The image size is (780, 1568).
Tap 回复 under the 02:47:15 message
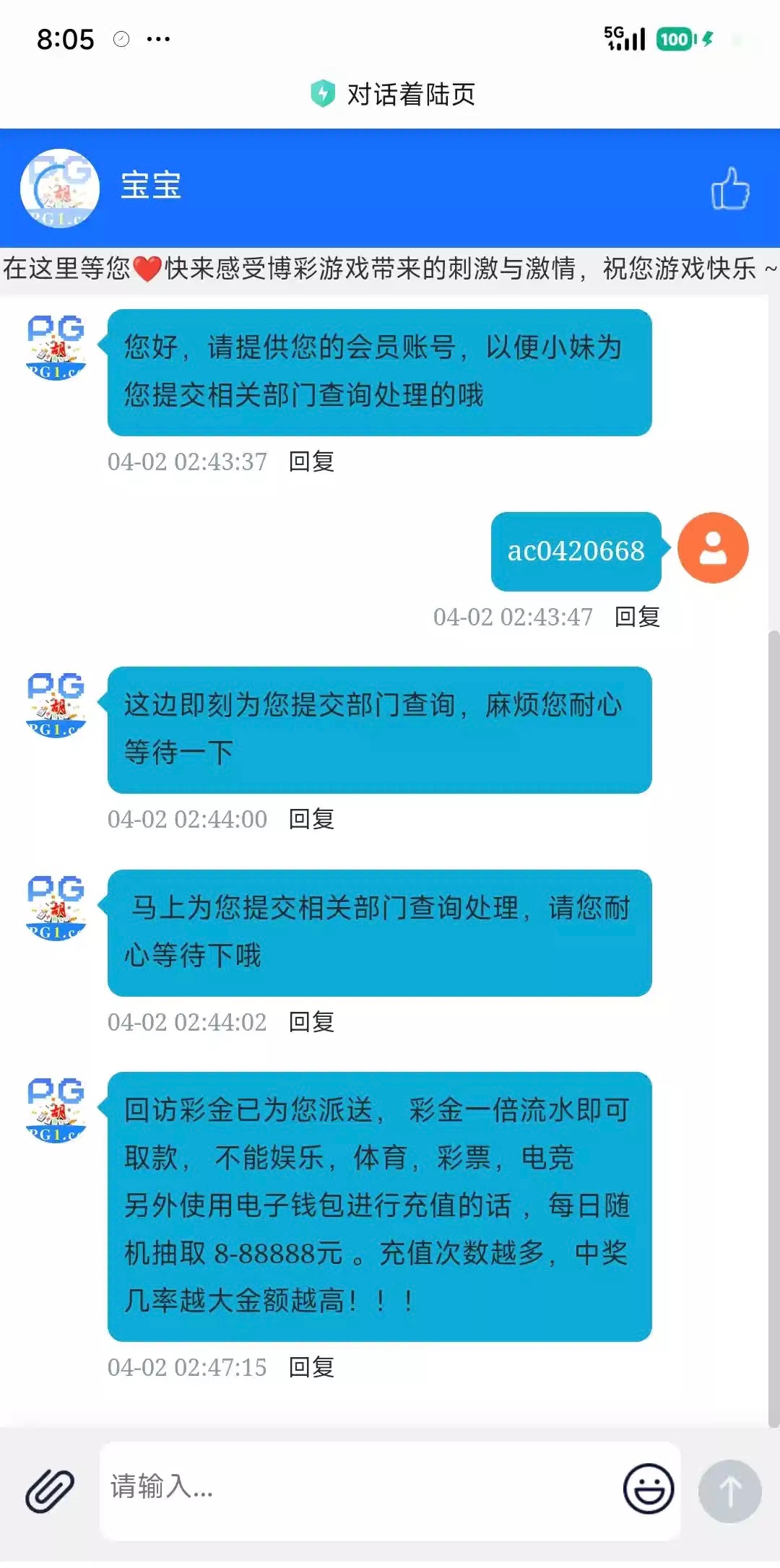pyautogui.click(x=311, y=1367)
